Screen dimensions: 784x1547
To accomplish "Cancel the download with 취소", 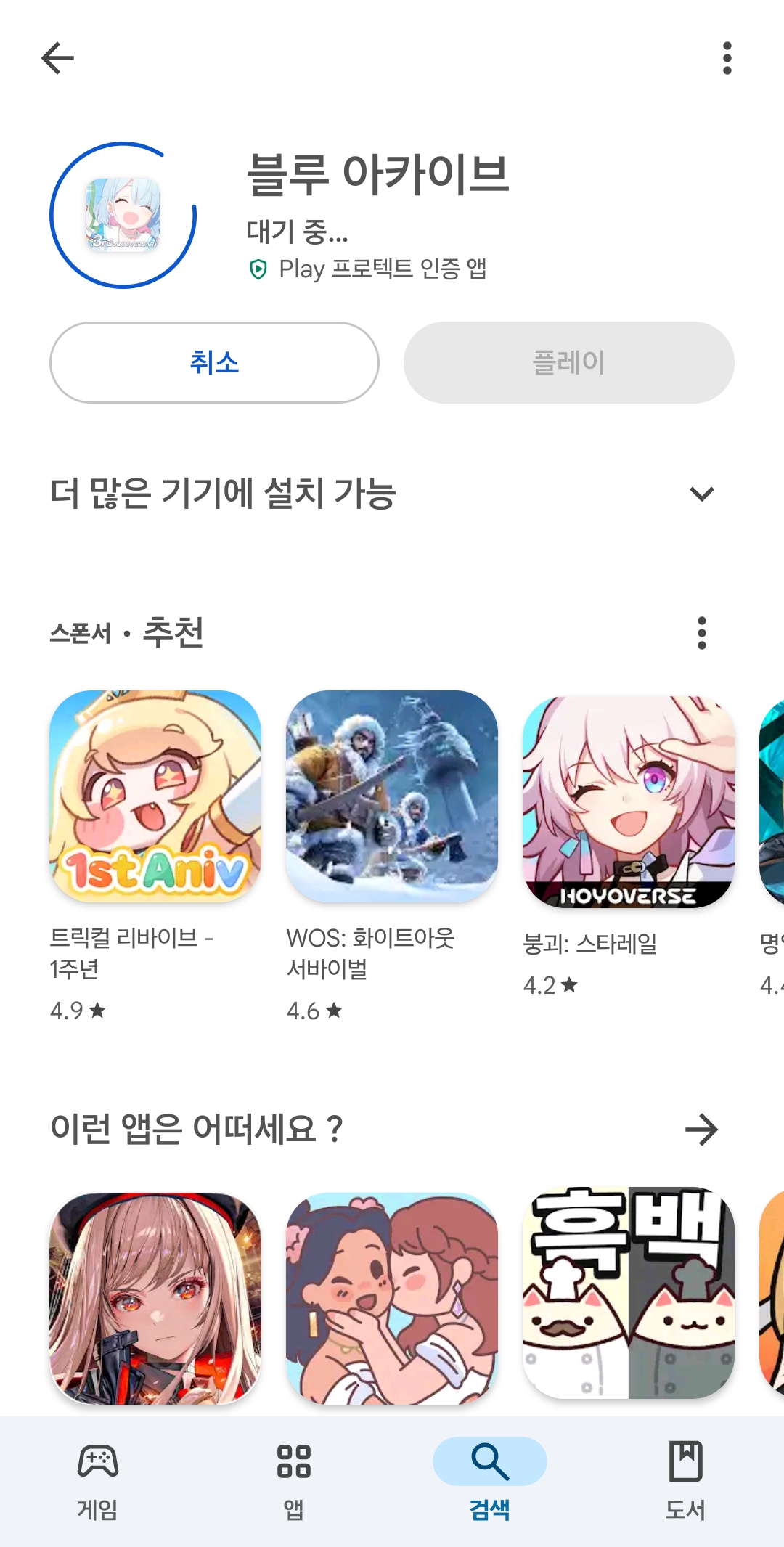I will 214,362.
